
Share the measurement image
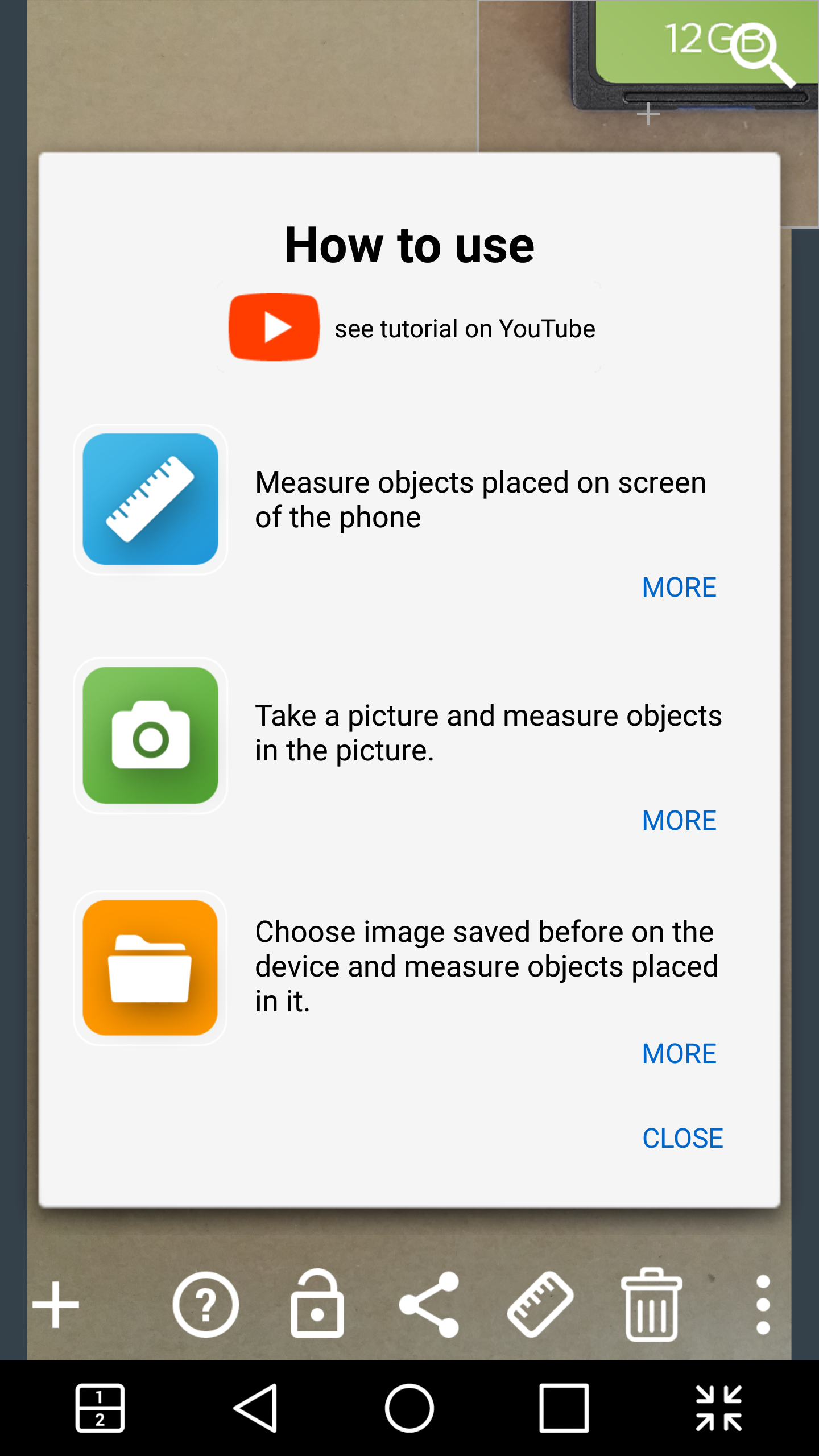(x=429, y=1305)
